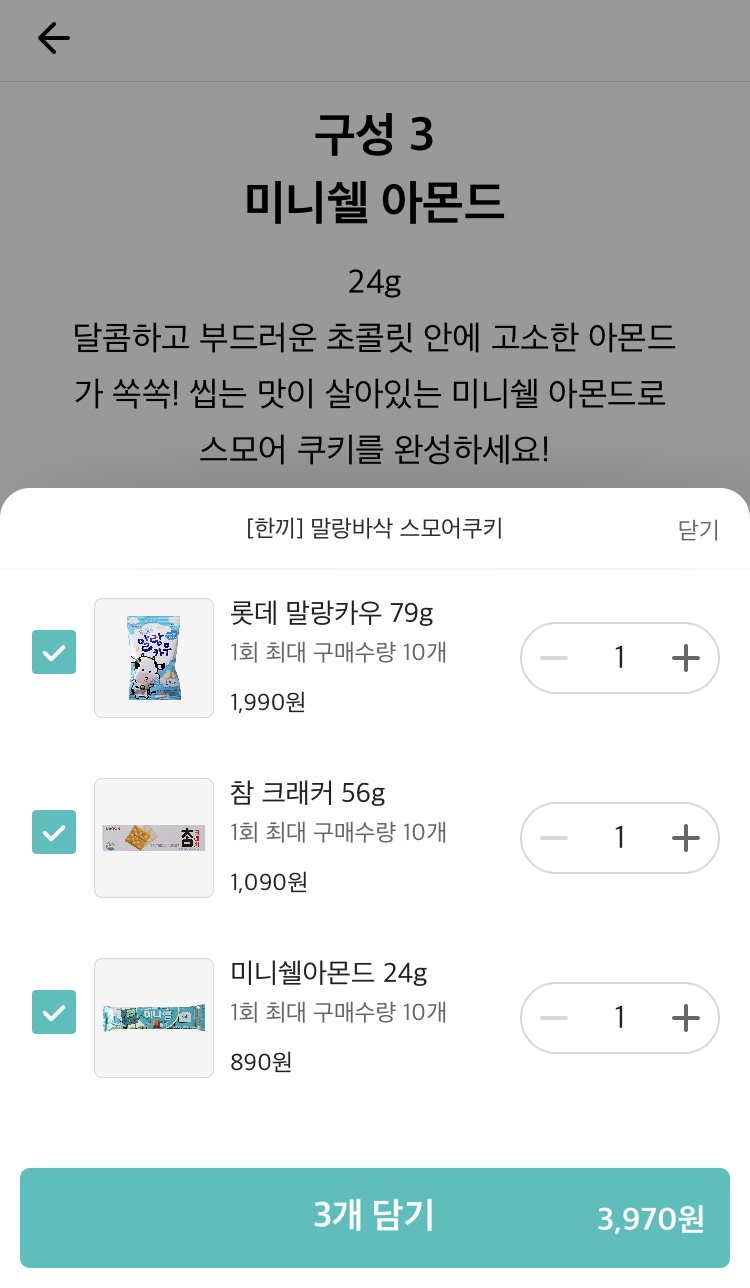
Task: Uncheck 미니쉘아몬드 24g checkbox
Action: pyautogui.click(x=54, y=1012)
